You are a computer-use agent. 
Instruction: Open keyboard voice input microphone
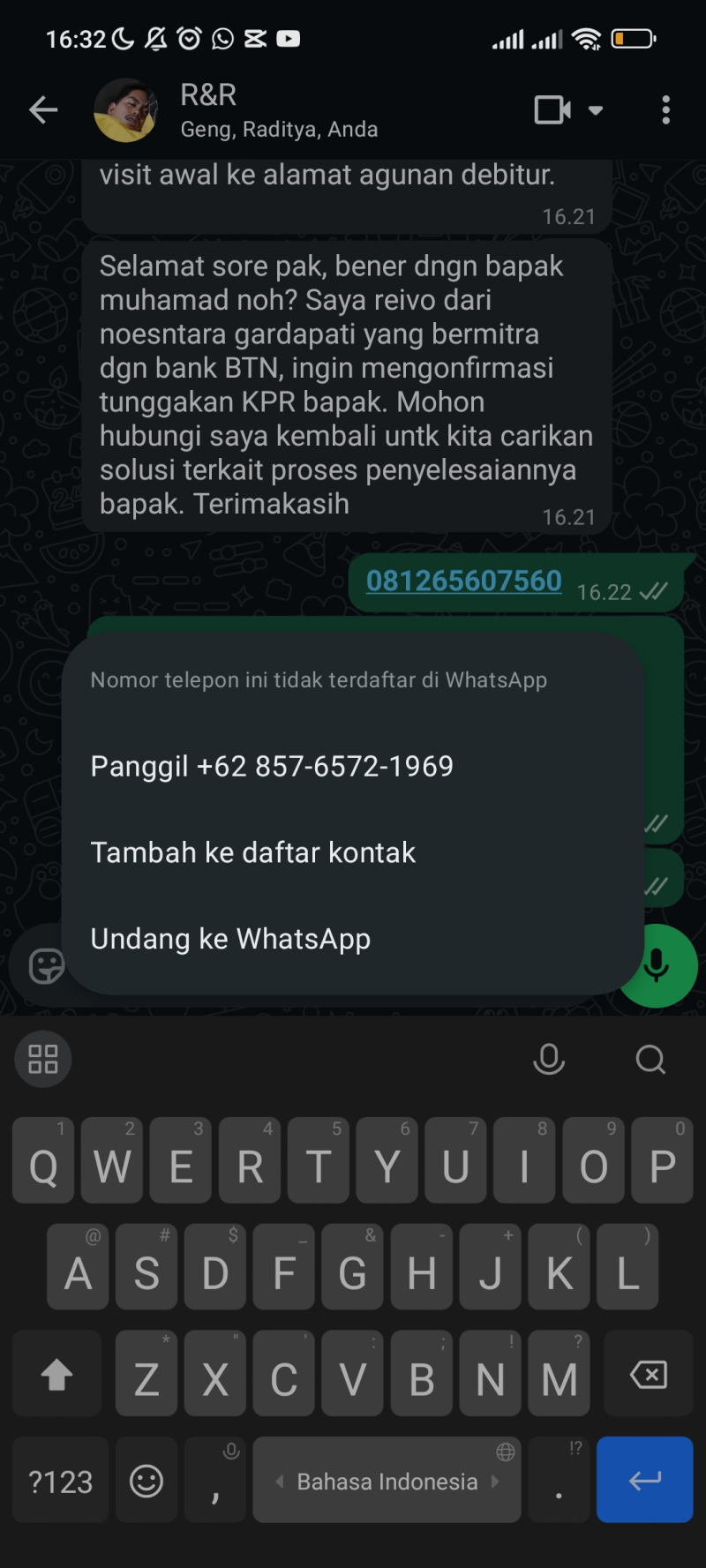[x=549, y=1059]
